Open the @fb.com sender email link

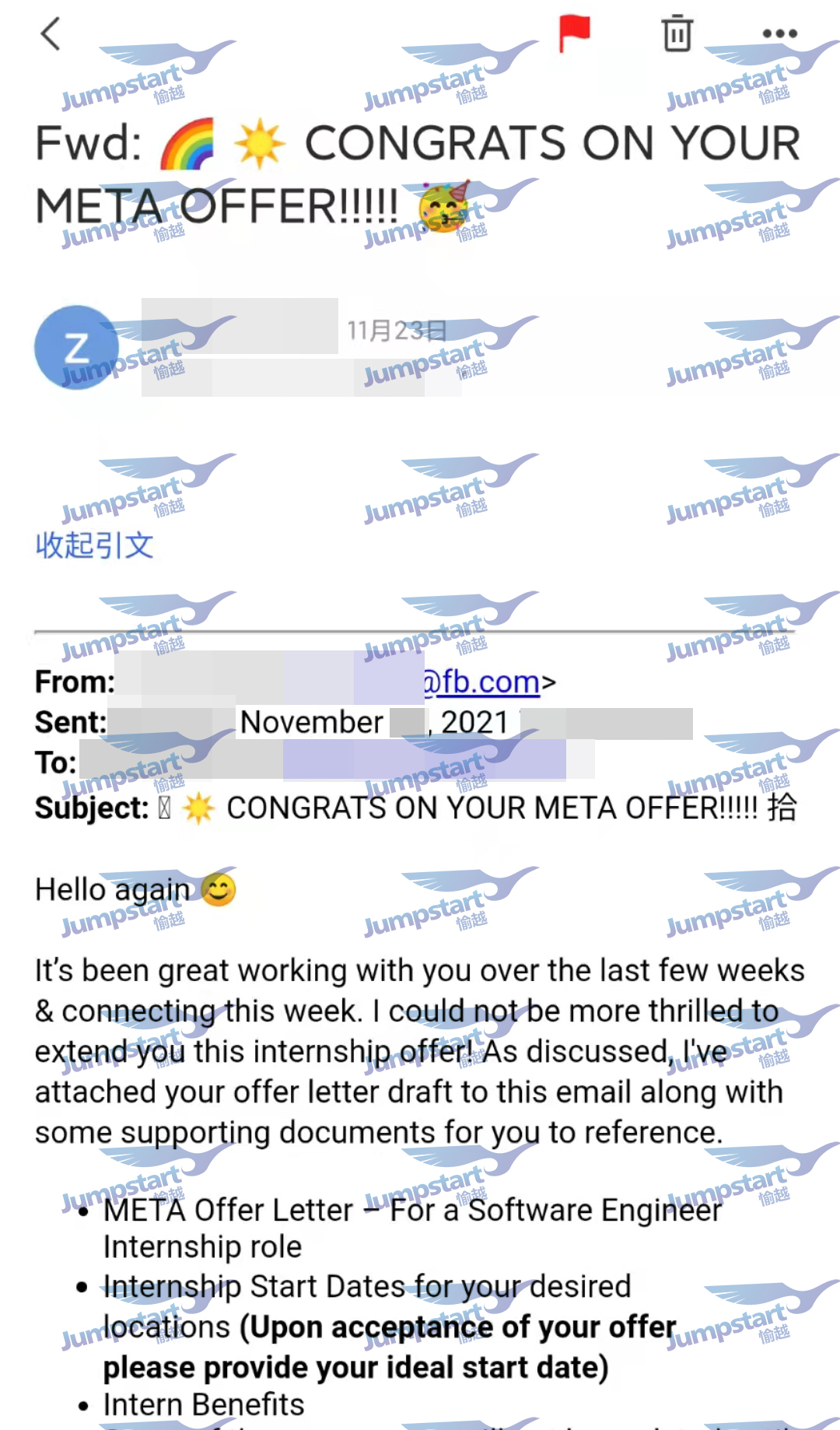pos(482,682)
